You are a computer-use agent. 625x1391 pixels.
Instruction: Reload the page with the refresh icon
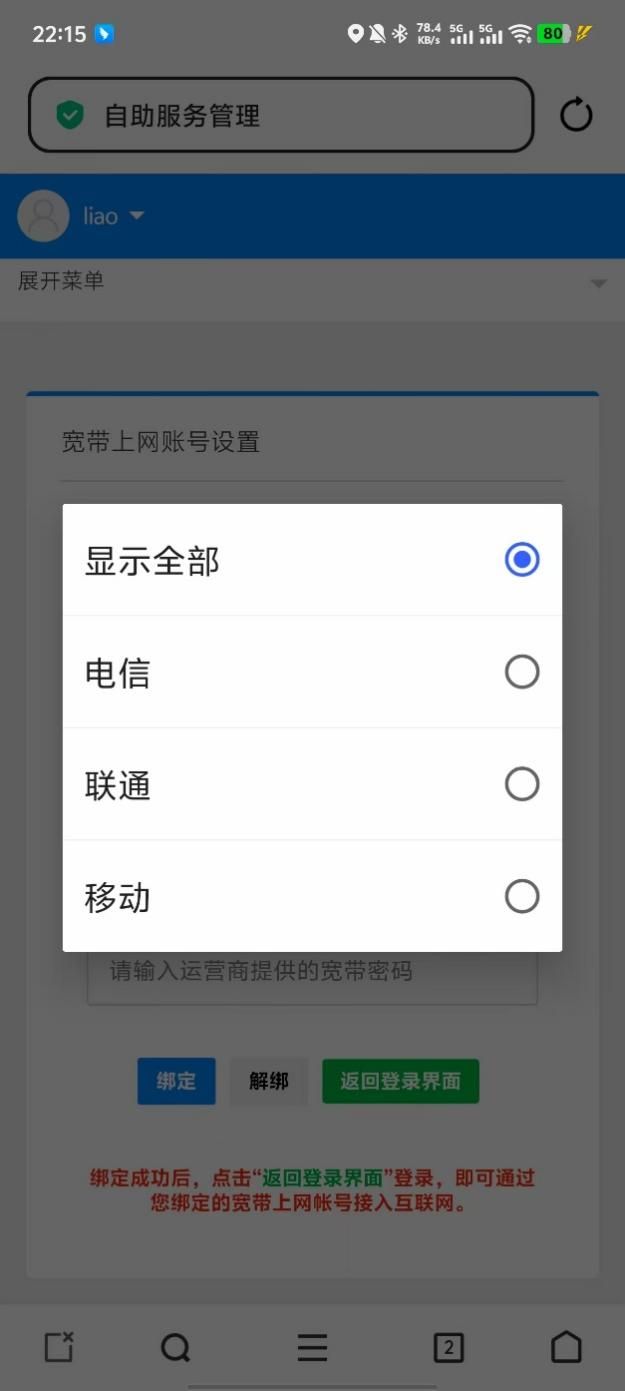(x=576, y=115)
